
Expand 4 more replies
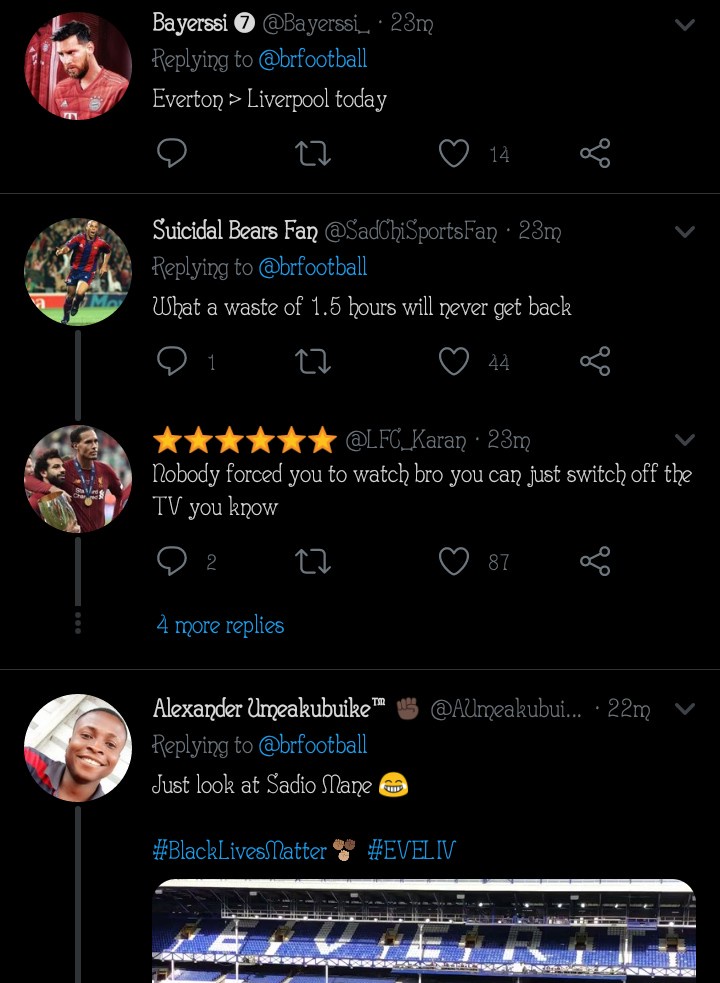click(220, 625)
